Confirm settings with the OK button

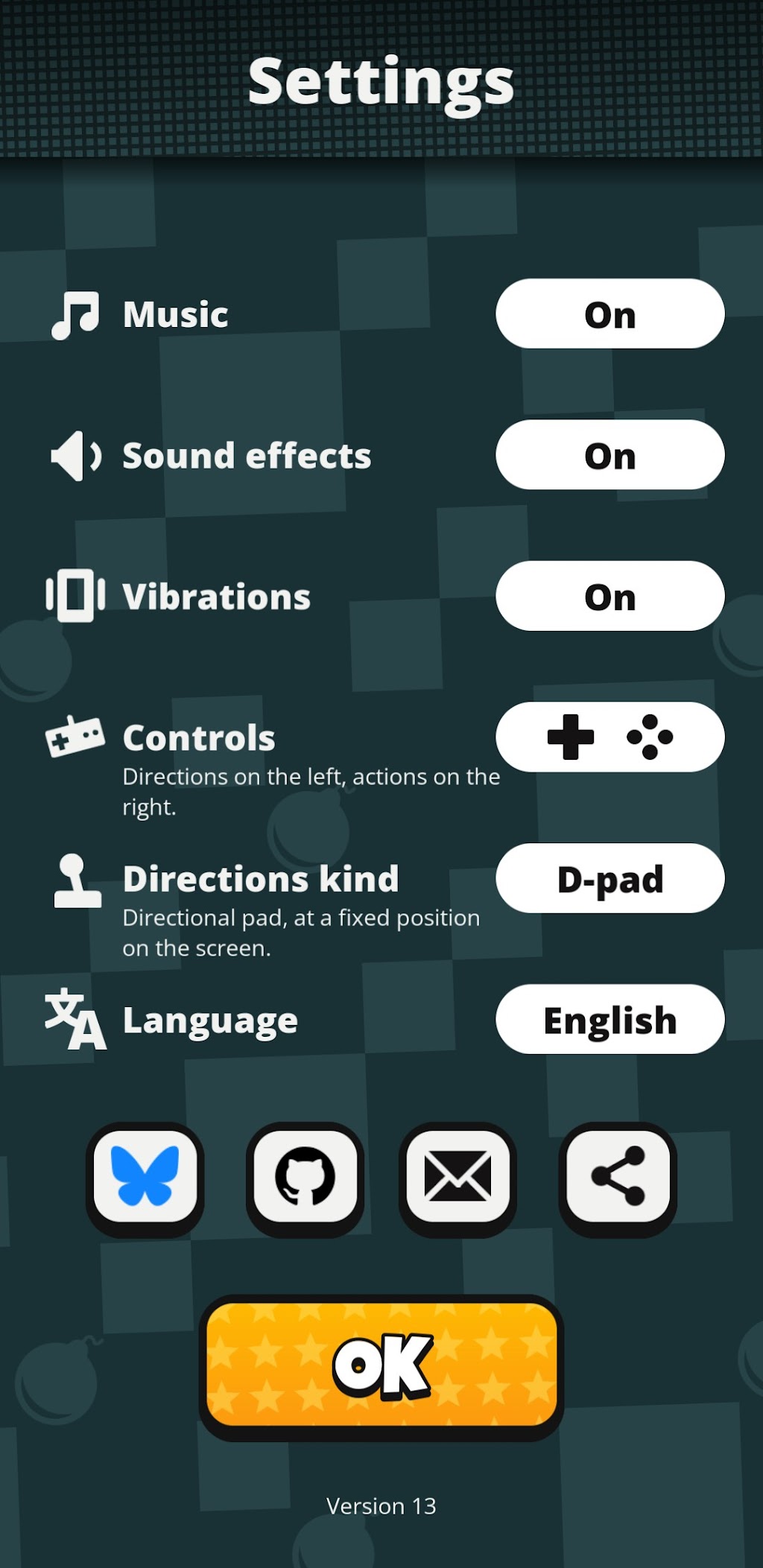(381, 1368)
